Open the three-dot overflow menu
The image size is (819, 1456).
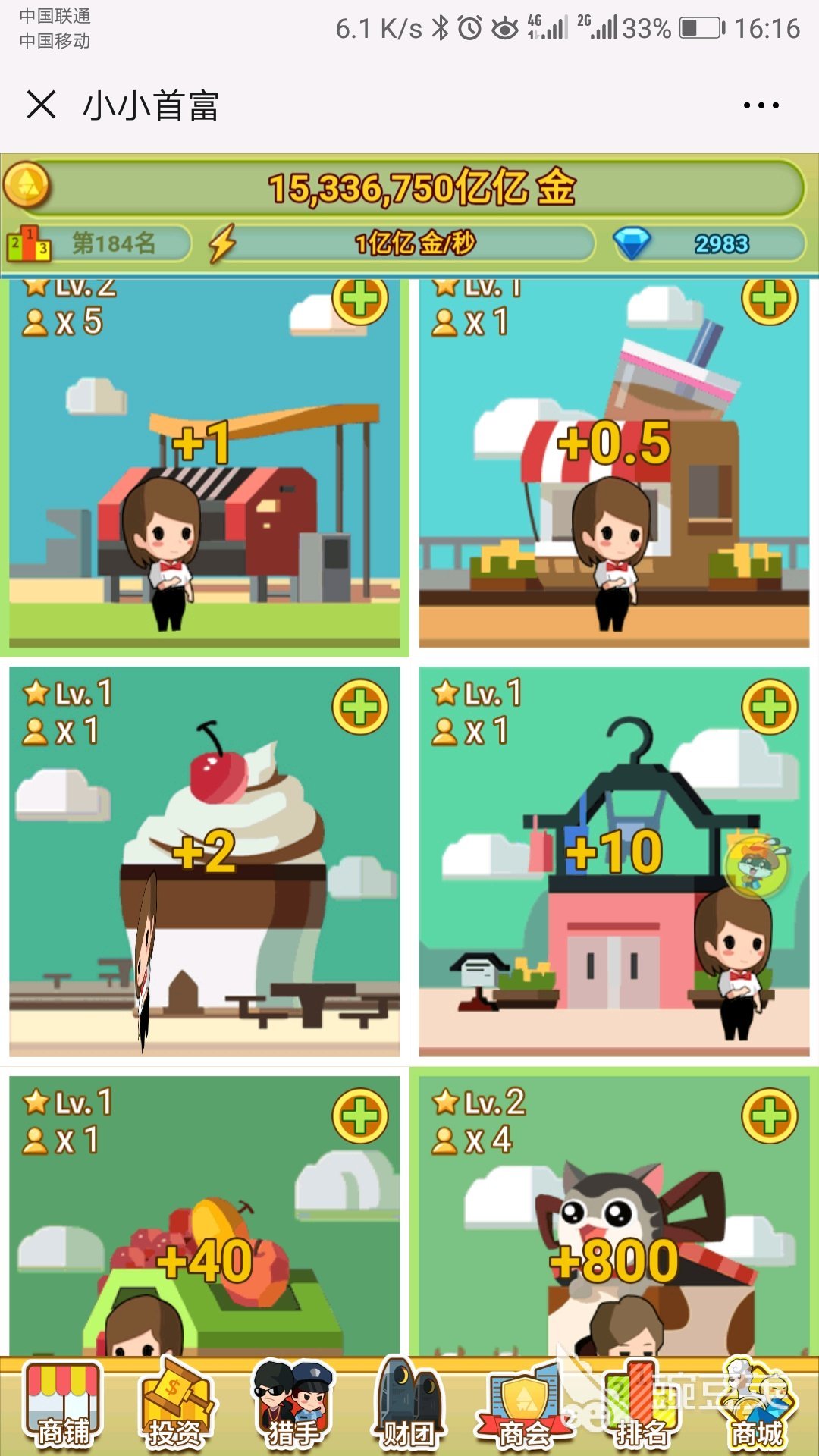click(761, 105)
